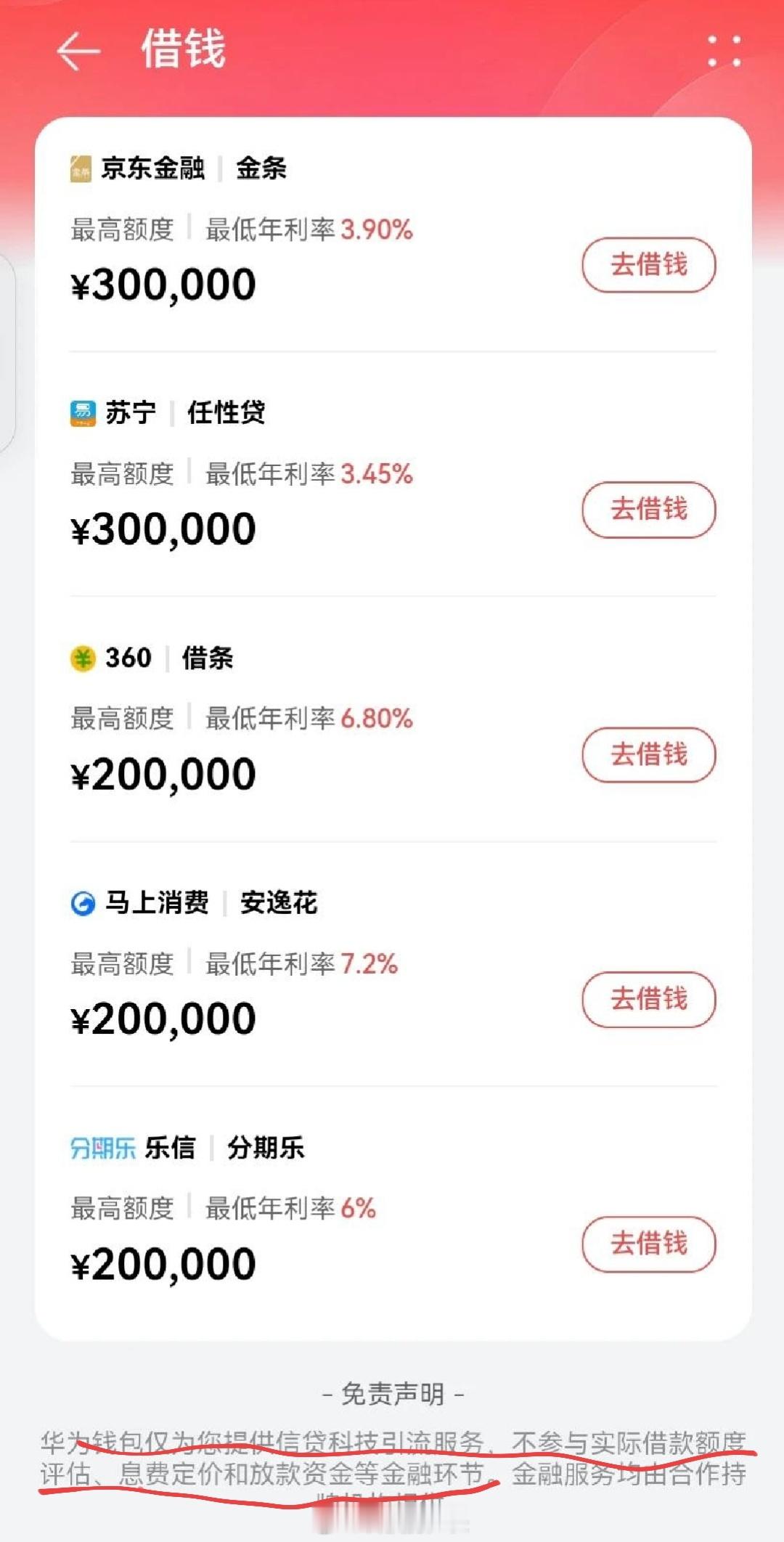
Task: Open the four-dot more options menu
Action: 724,51
